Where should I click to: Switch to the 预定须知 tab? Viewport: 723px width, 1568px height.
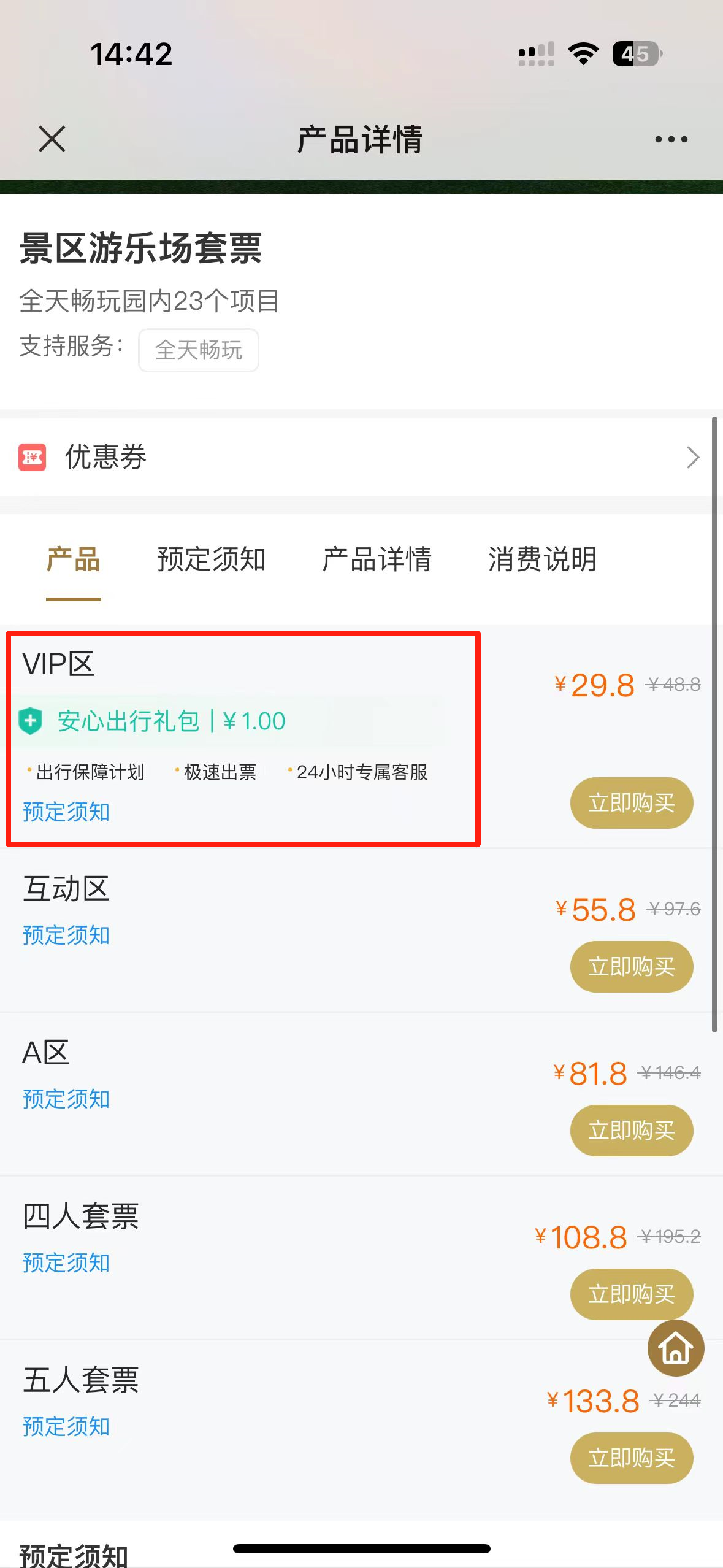(211, 559)
